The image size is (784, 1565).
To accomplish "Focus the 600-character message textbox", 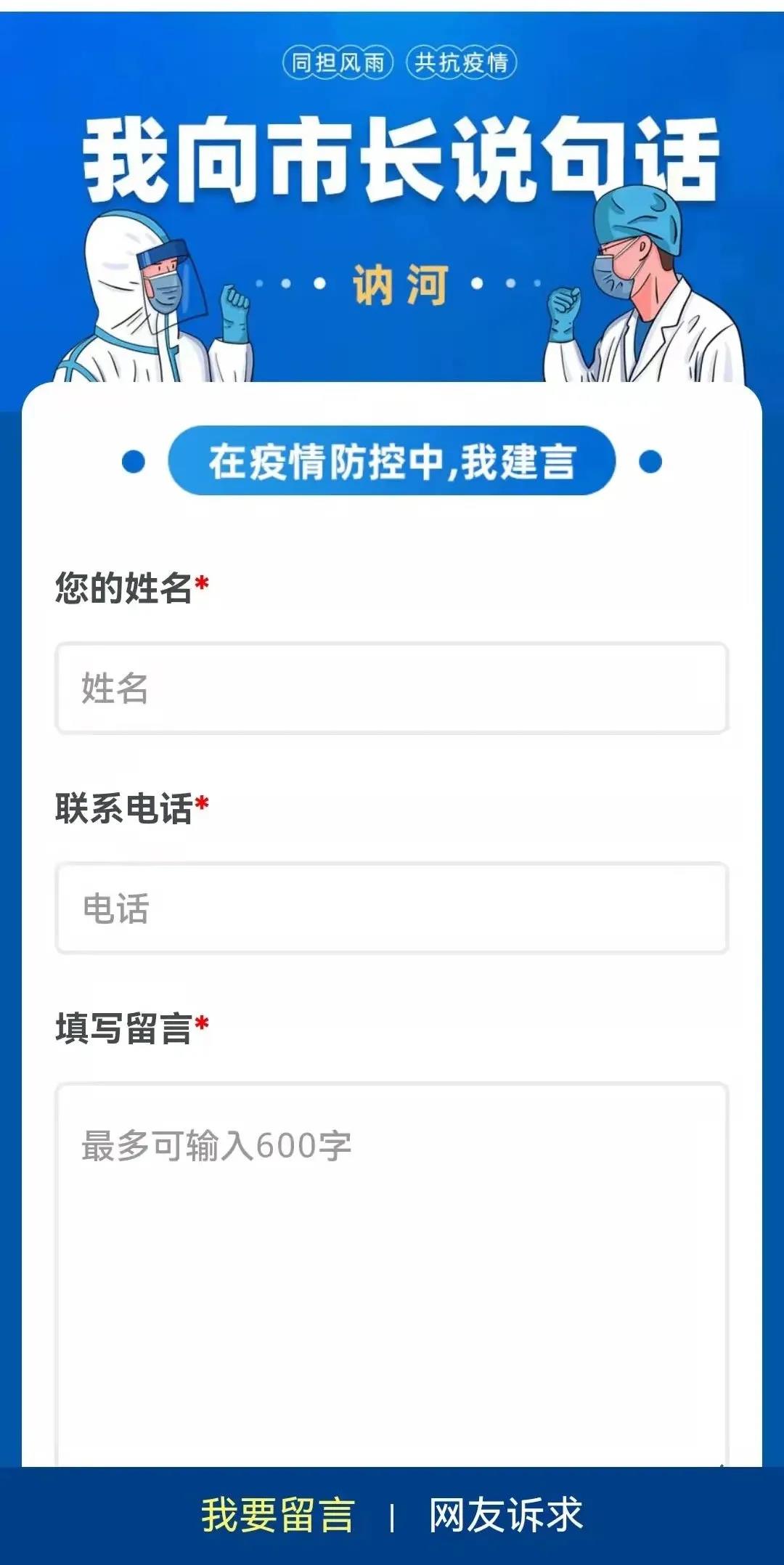I will tap(392, 1271).
